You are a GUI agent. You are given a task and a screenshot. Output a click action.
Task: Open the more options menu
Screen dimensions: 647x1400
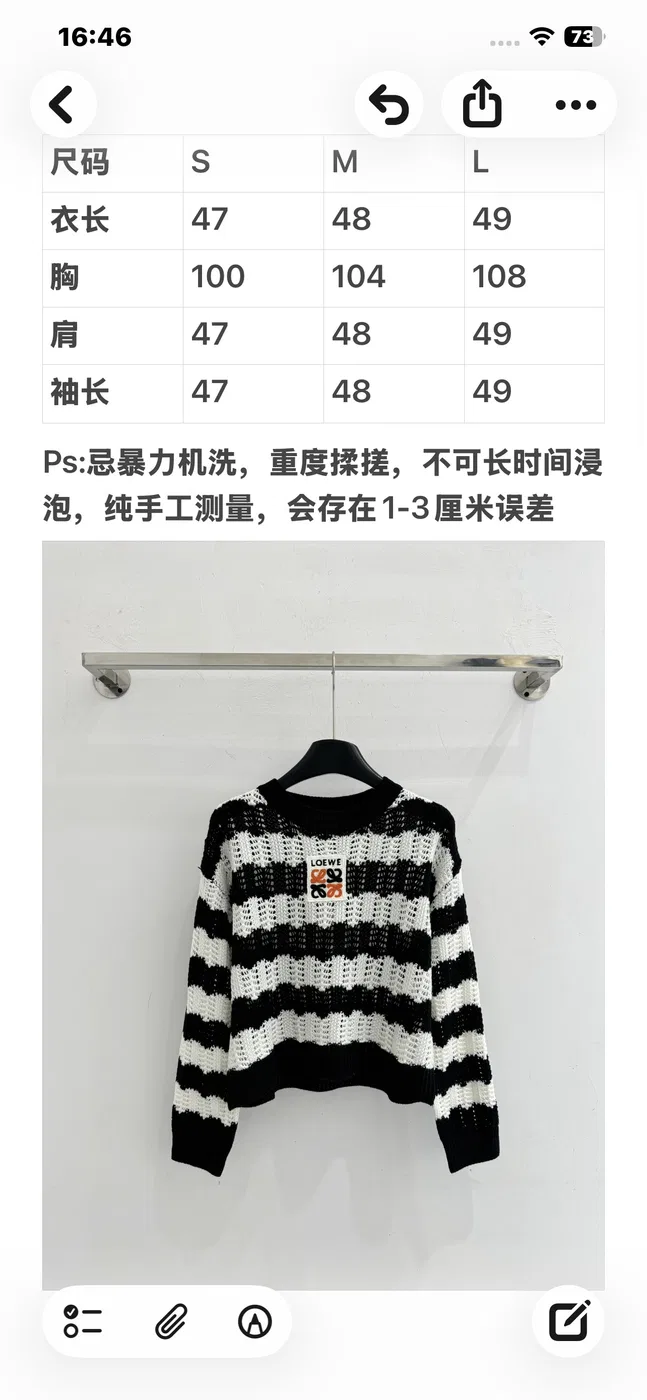[575, 104]
